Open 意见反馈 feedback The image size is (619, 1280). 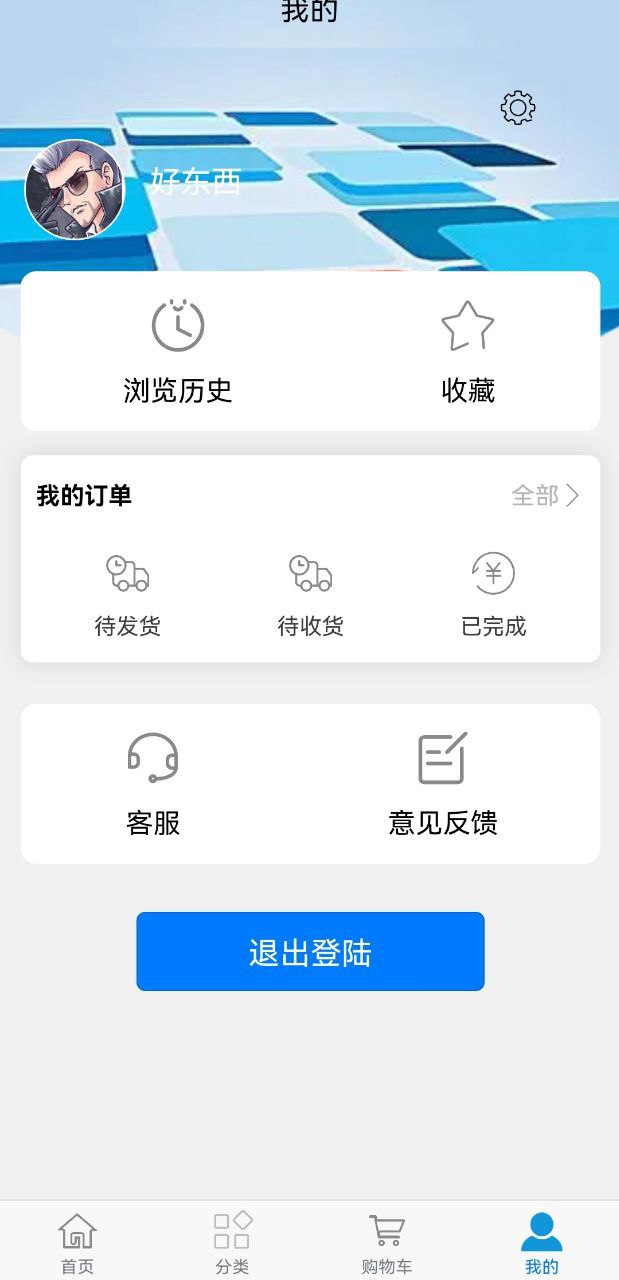tap(443, 784)
